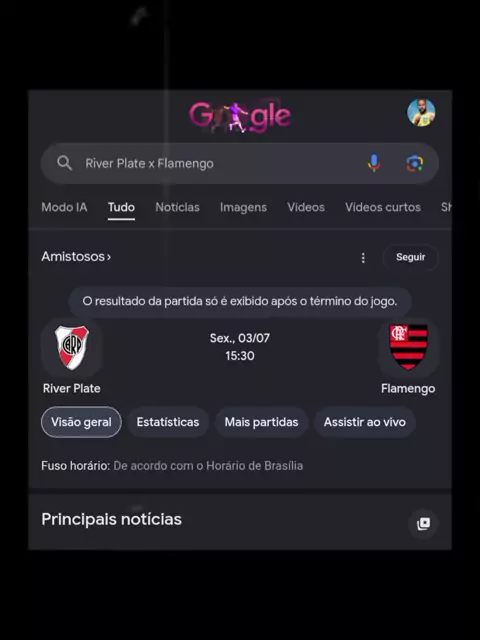Follow this match with Seguir
Screen dimensions: 480x640
[411, 257]
